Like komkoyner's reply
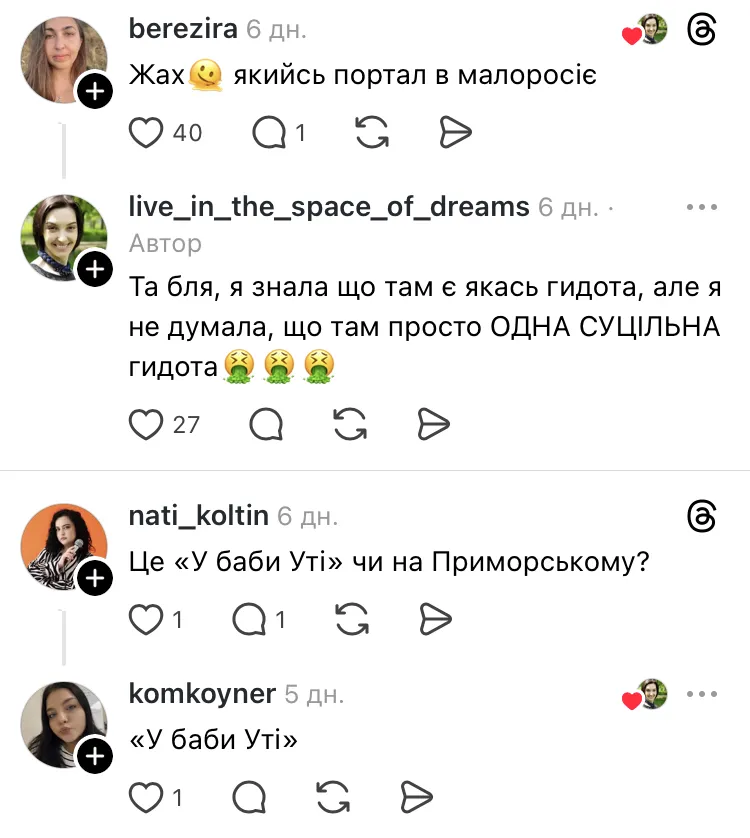This screenshot has width=750, height=838. [147, 797]
